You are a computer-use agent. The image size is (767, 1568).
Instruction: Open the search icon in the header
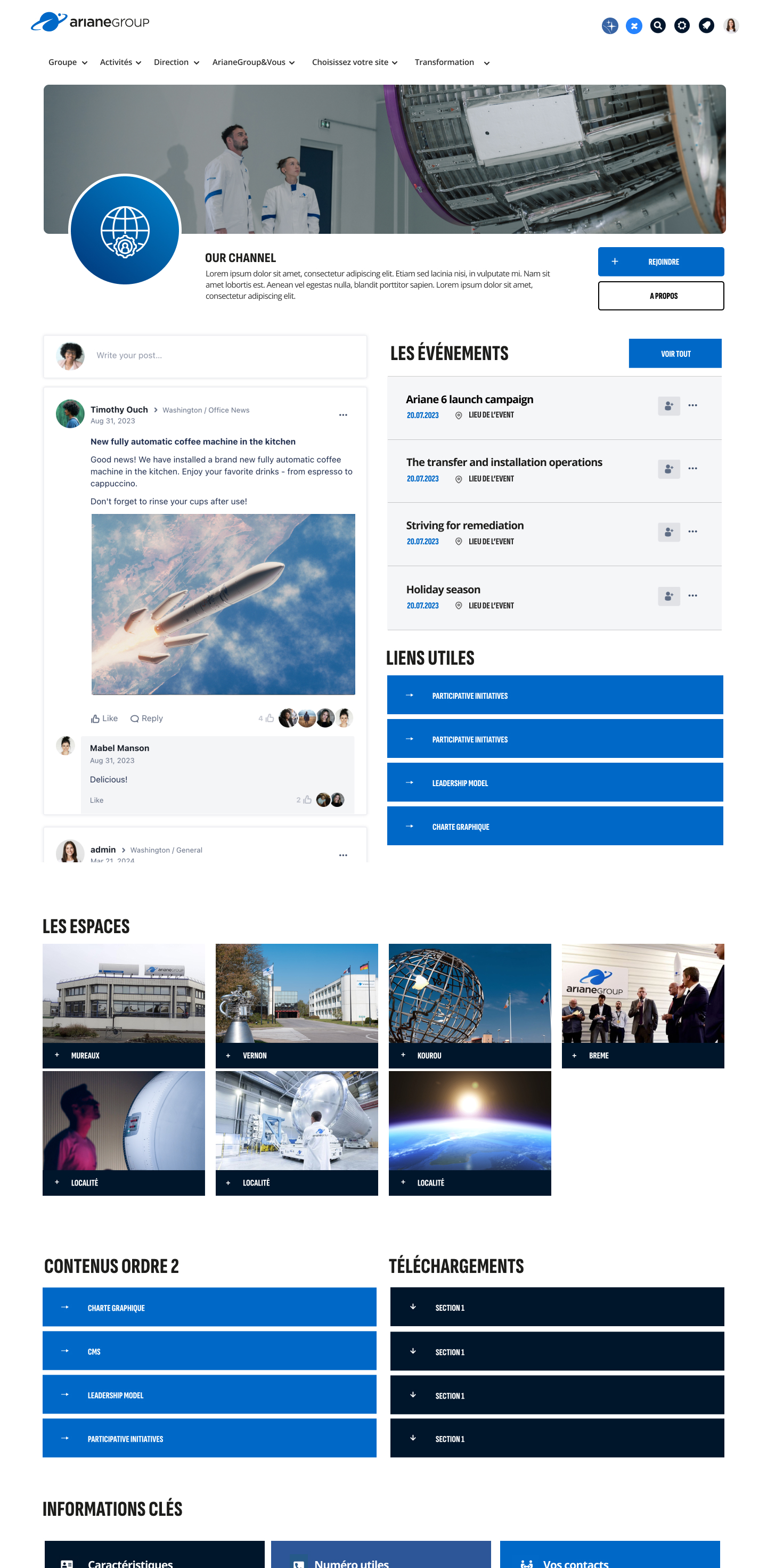click(657, 26)
